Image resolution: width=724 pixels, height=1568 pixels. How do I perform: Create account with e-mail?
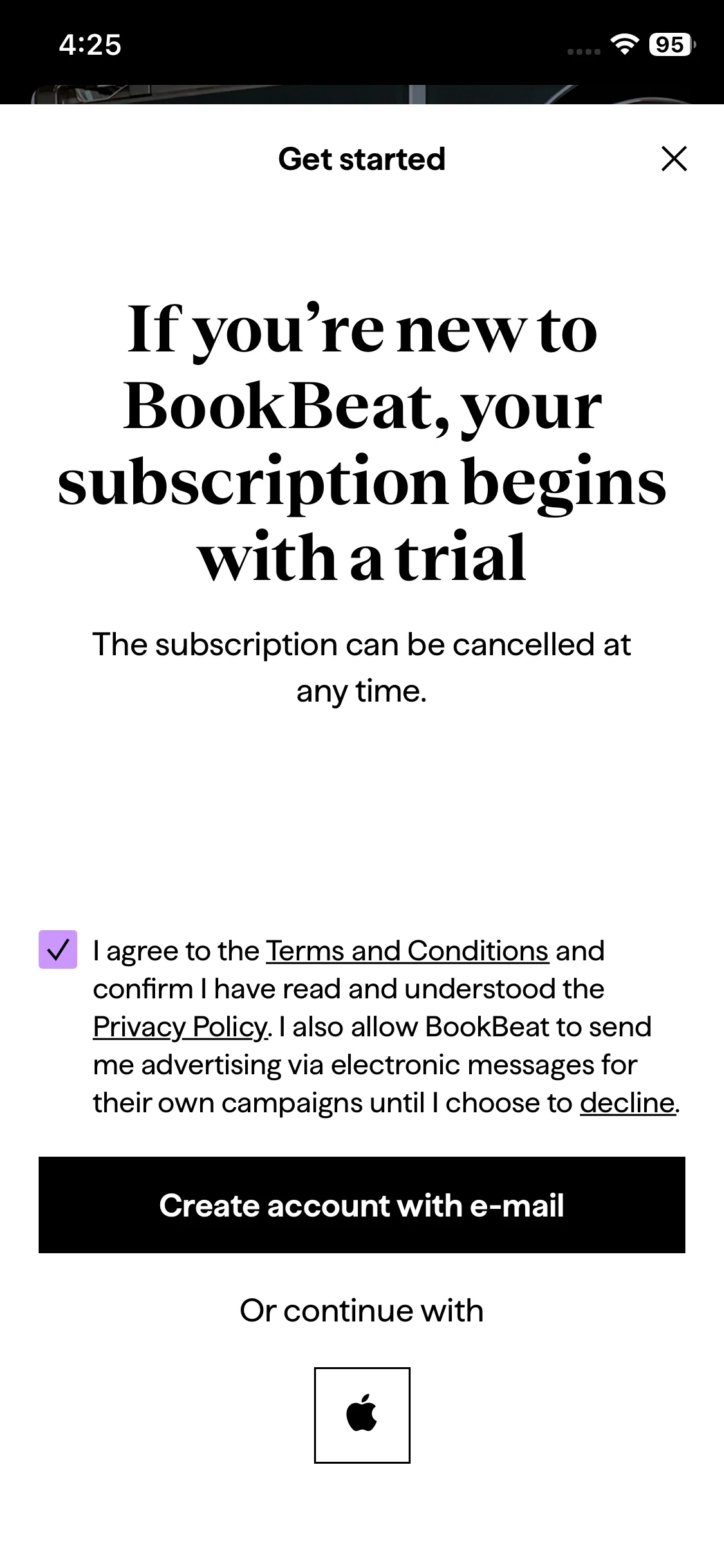point(362,1205)
